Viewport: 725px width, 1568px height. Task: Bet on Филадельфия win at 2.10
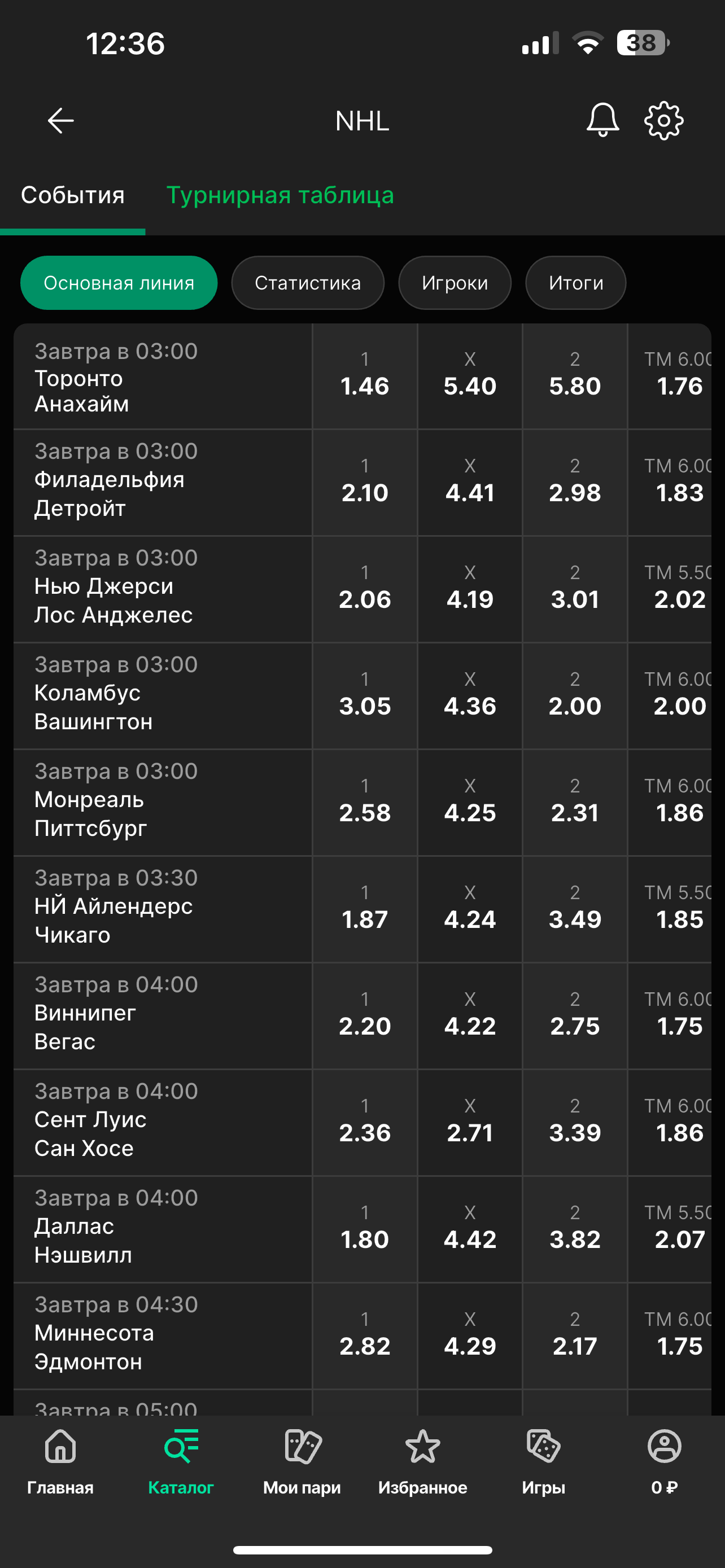point(365,483)
